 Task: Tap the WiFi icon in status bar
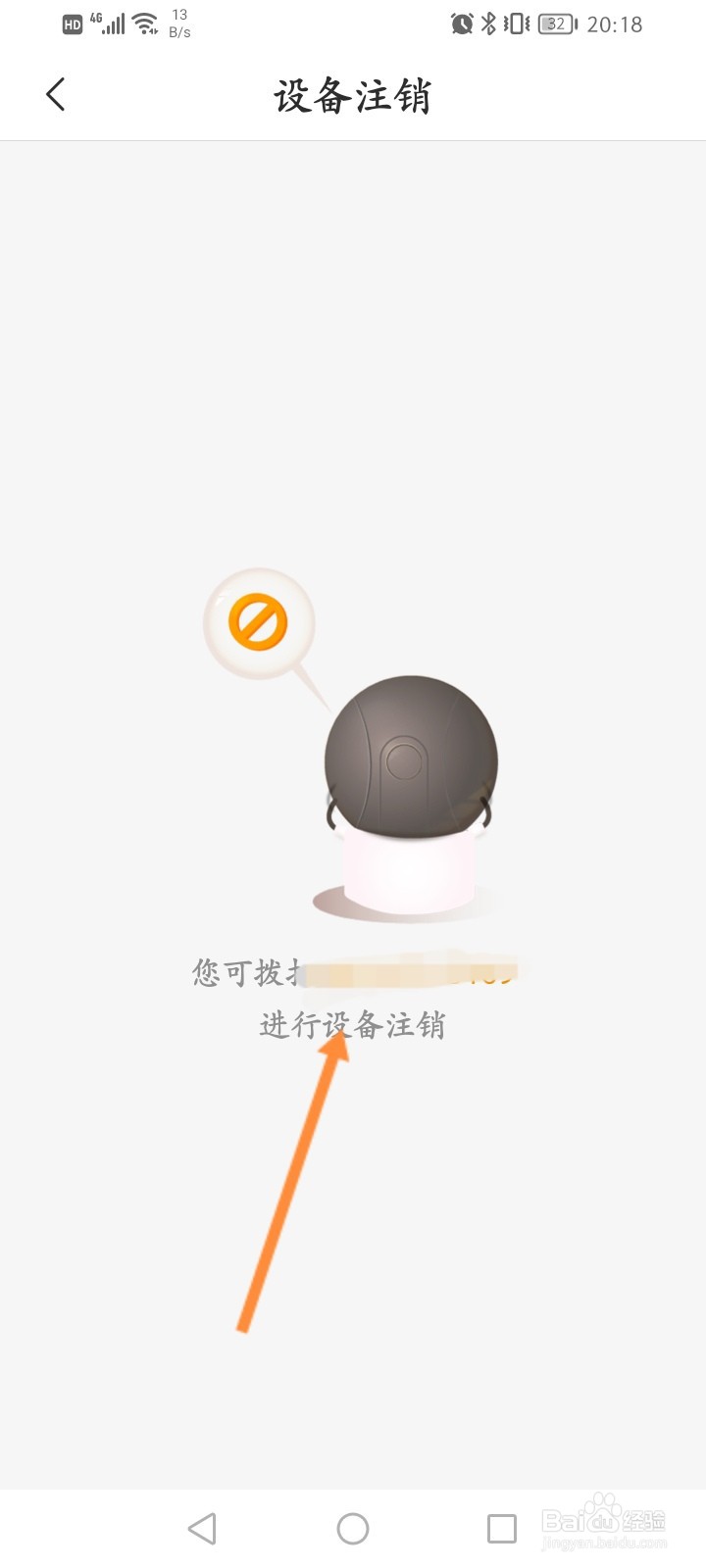(145, 24)
